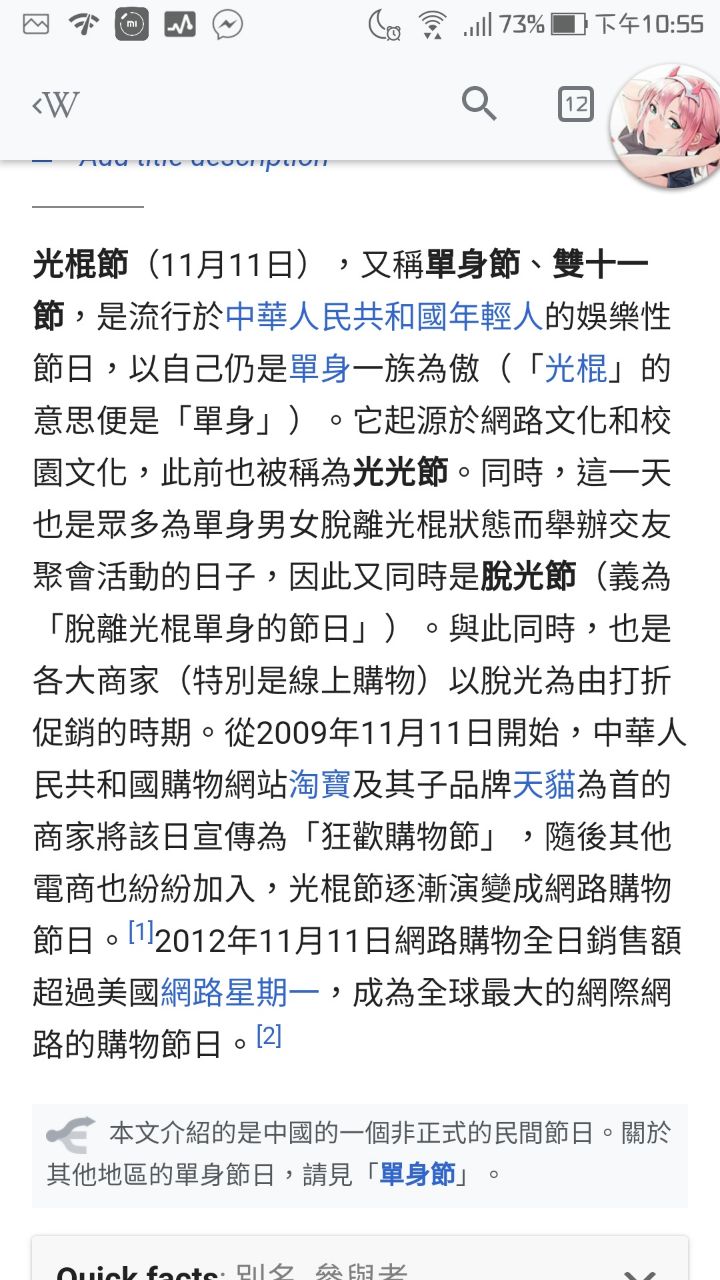The image size is (720, 1280).
Task: Open the 光棍 link
Action: point(576,369)
